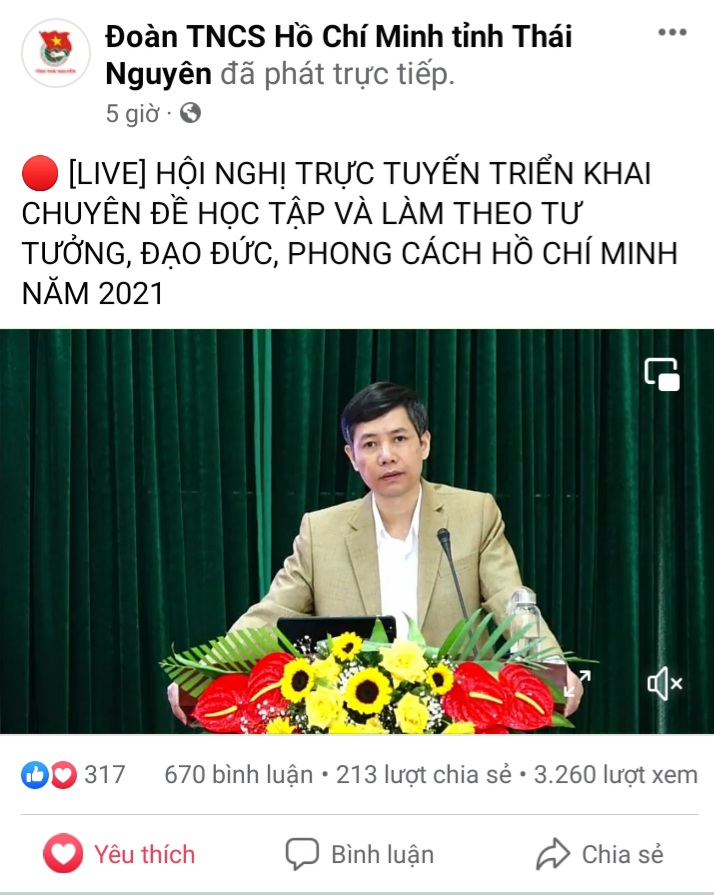View the 317 reactions list
Viewport: 714px width, 895px height.
pos(75,774)
